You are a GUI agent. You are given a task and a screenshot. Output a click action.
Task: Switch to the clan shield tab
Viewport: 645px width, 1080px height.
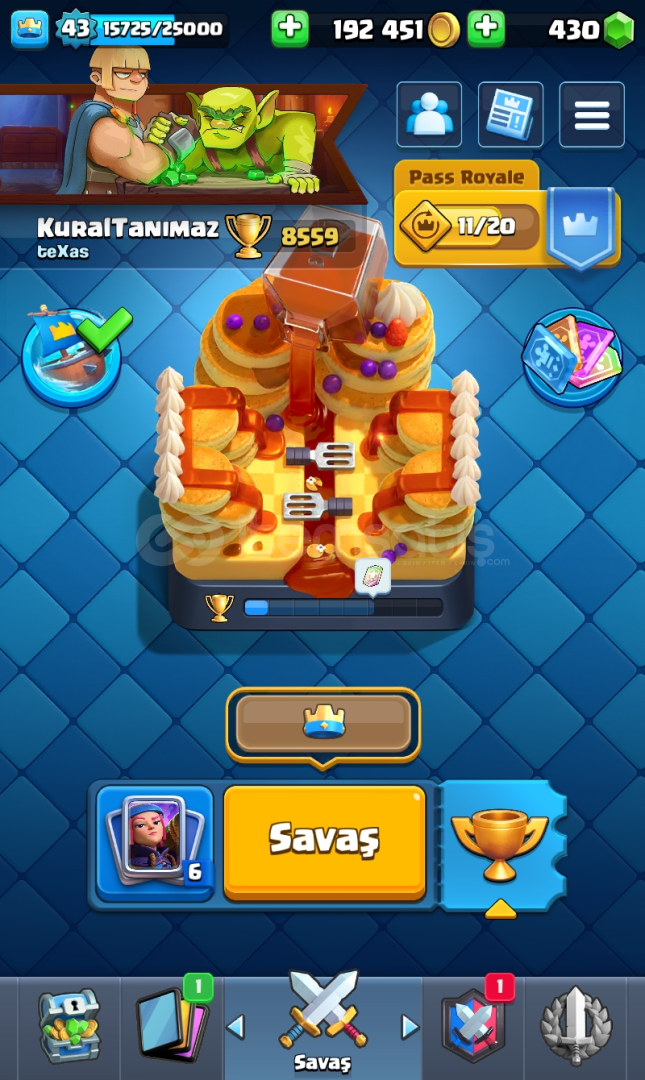pos(474,1022)
